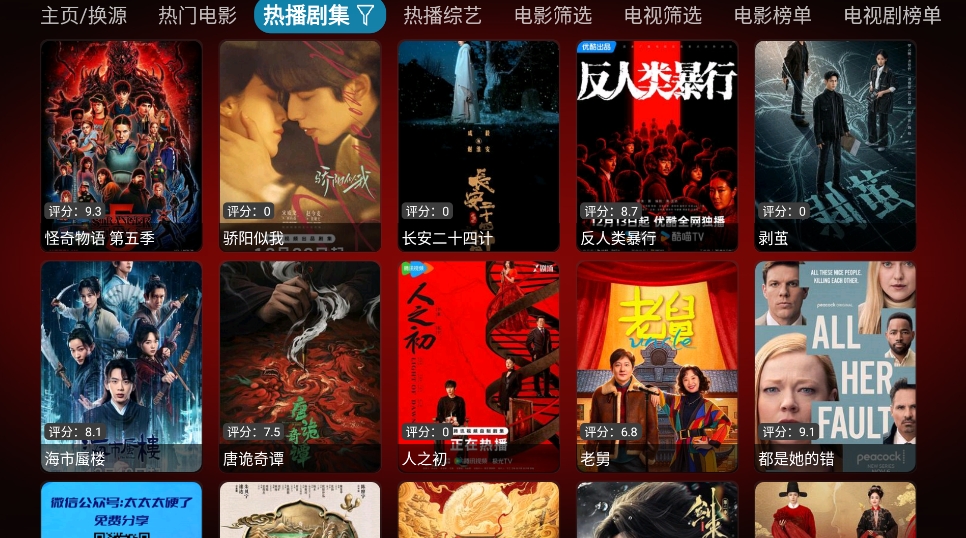Open the 电影榜单 tab

click(x=772, y=15)
